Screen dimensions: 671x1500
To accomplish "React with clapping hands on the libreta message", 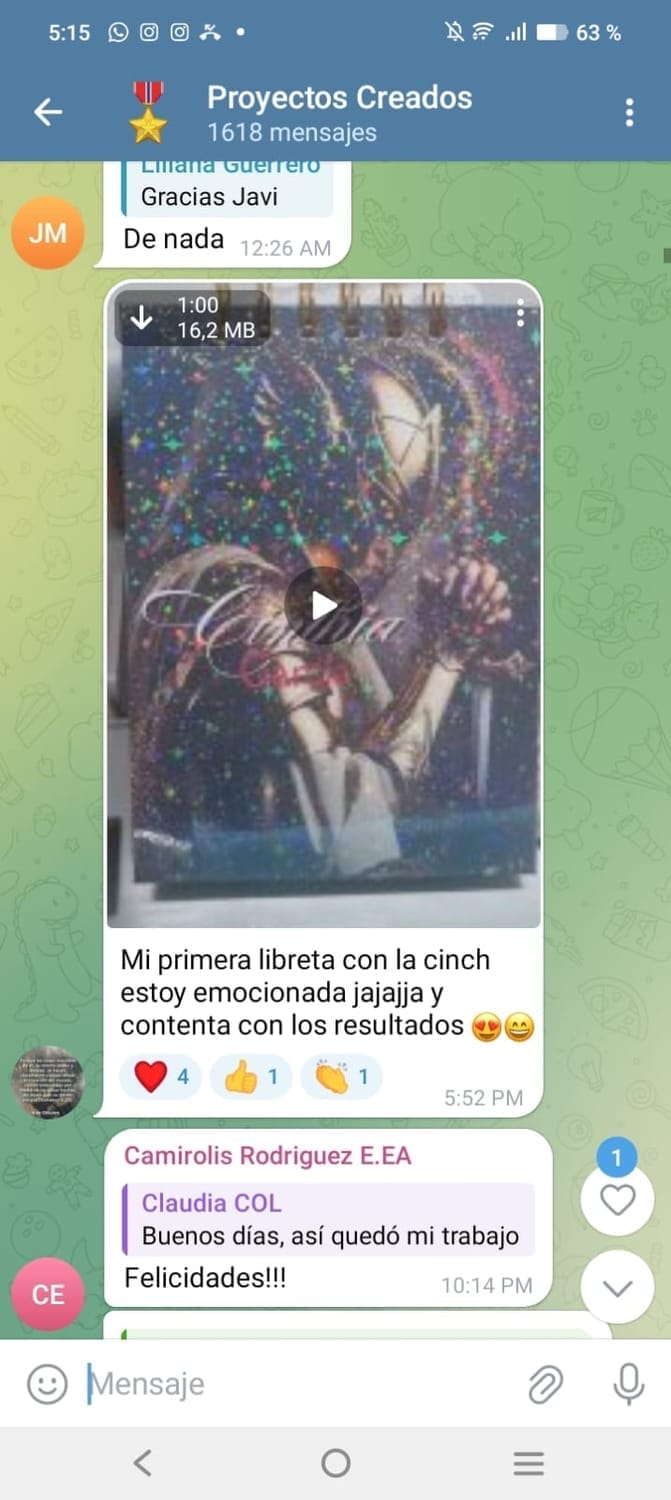I will click(341, 1077).
